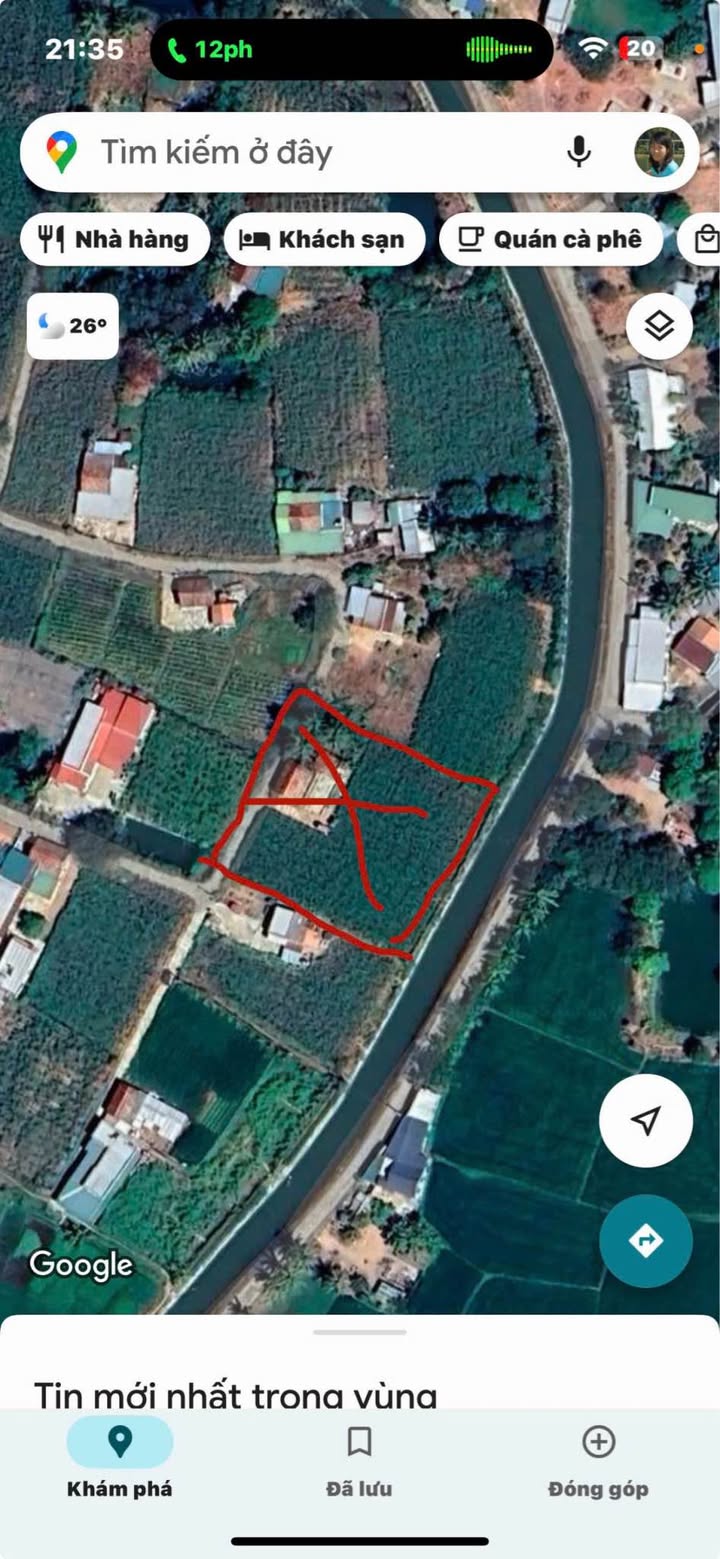Image resolution: width=720 pixels, height=1559 pixels.
Task: Tap the "Tìm kiếm ở đây" search box
Action: (300, 152)
